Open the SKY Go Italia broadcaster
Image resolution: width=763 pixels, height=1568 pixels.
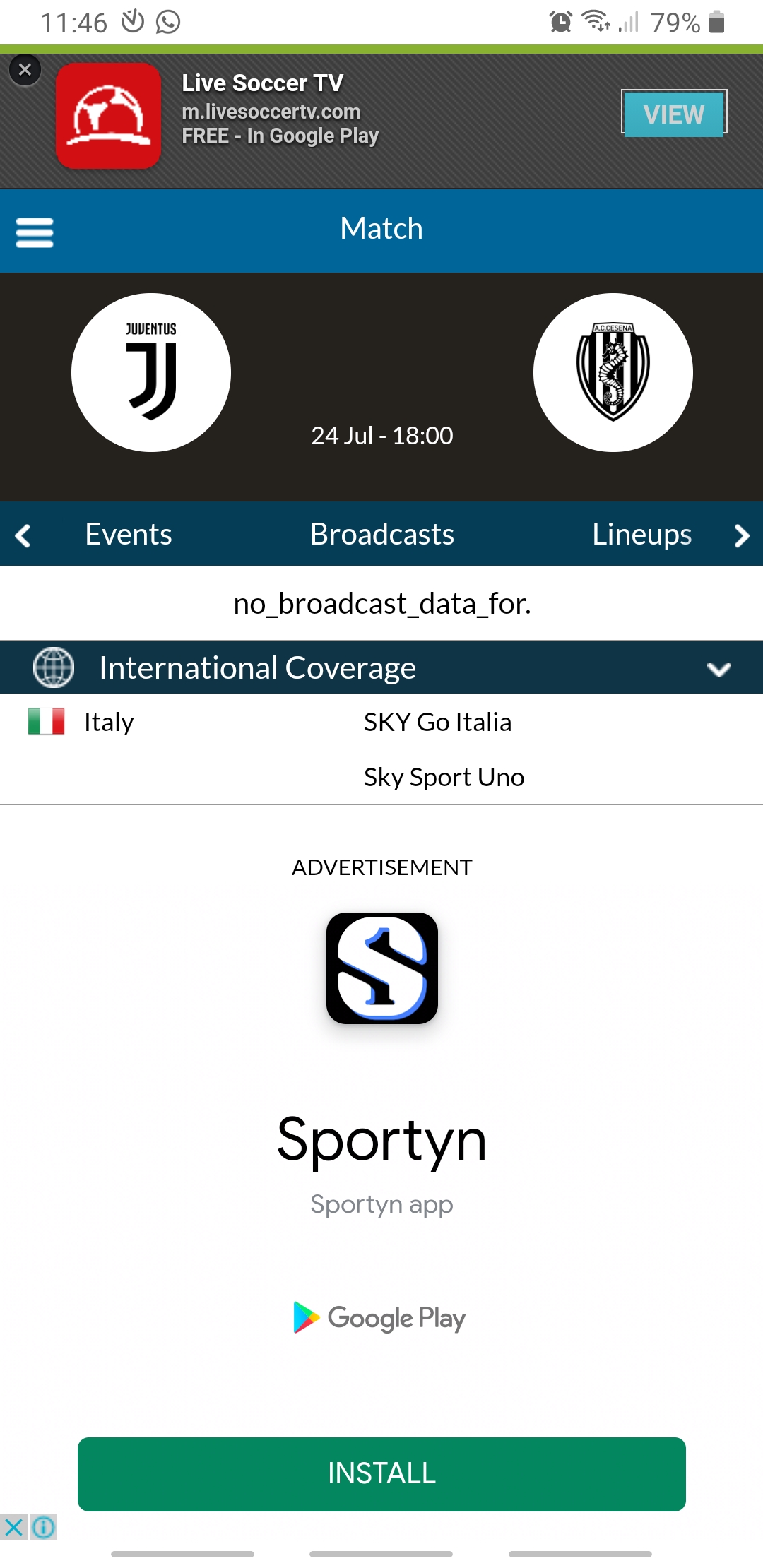point(437,722)
